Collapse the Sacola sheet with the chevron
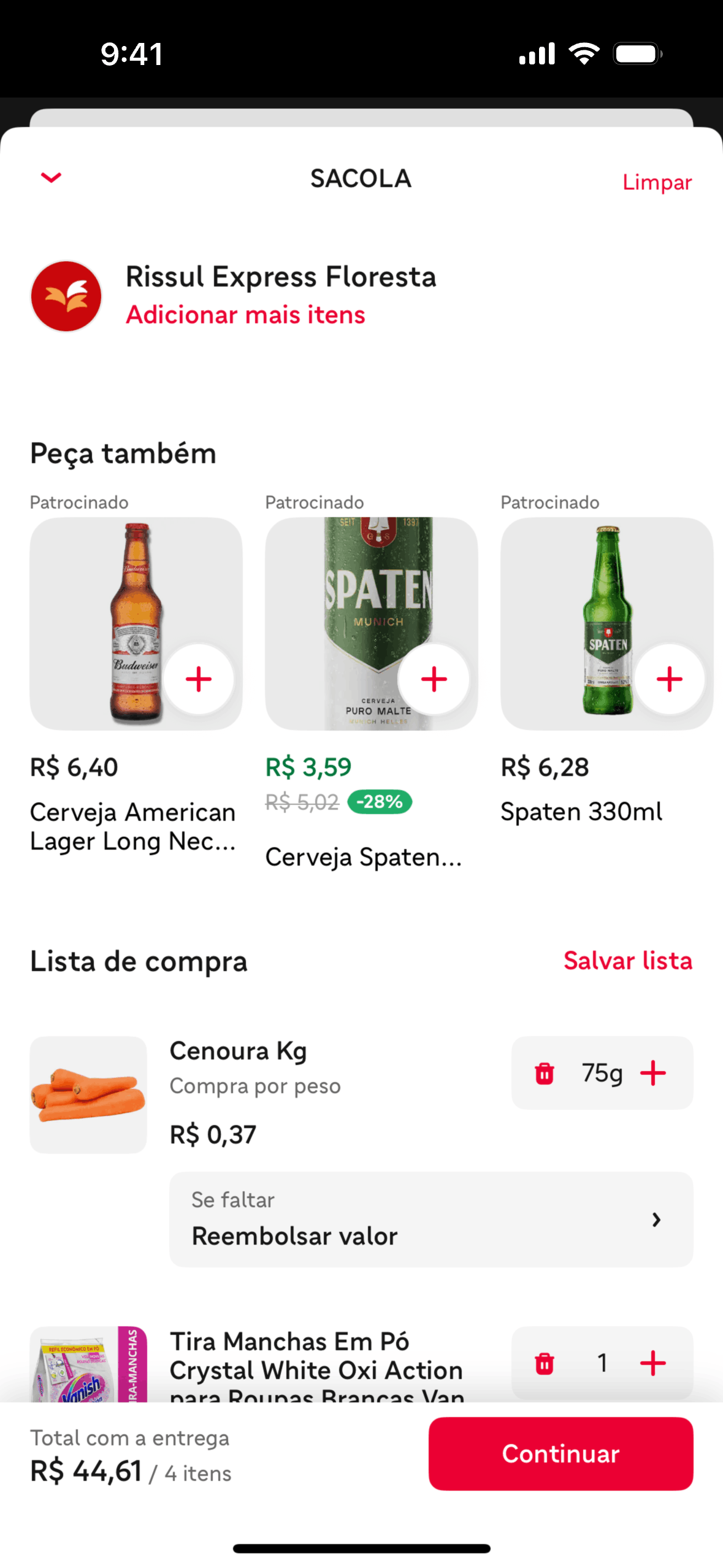 pos(52,178)
